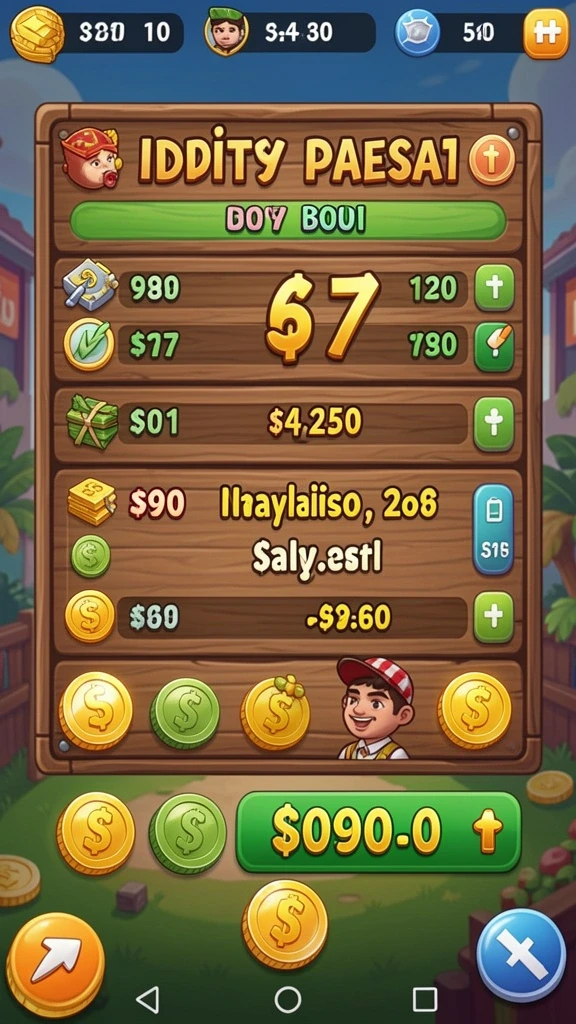Tap the blue S16 battery button
The image size is (576, 1024).
coord(494,529)
